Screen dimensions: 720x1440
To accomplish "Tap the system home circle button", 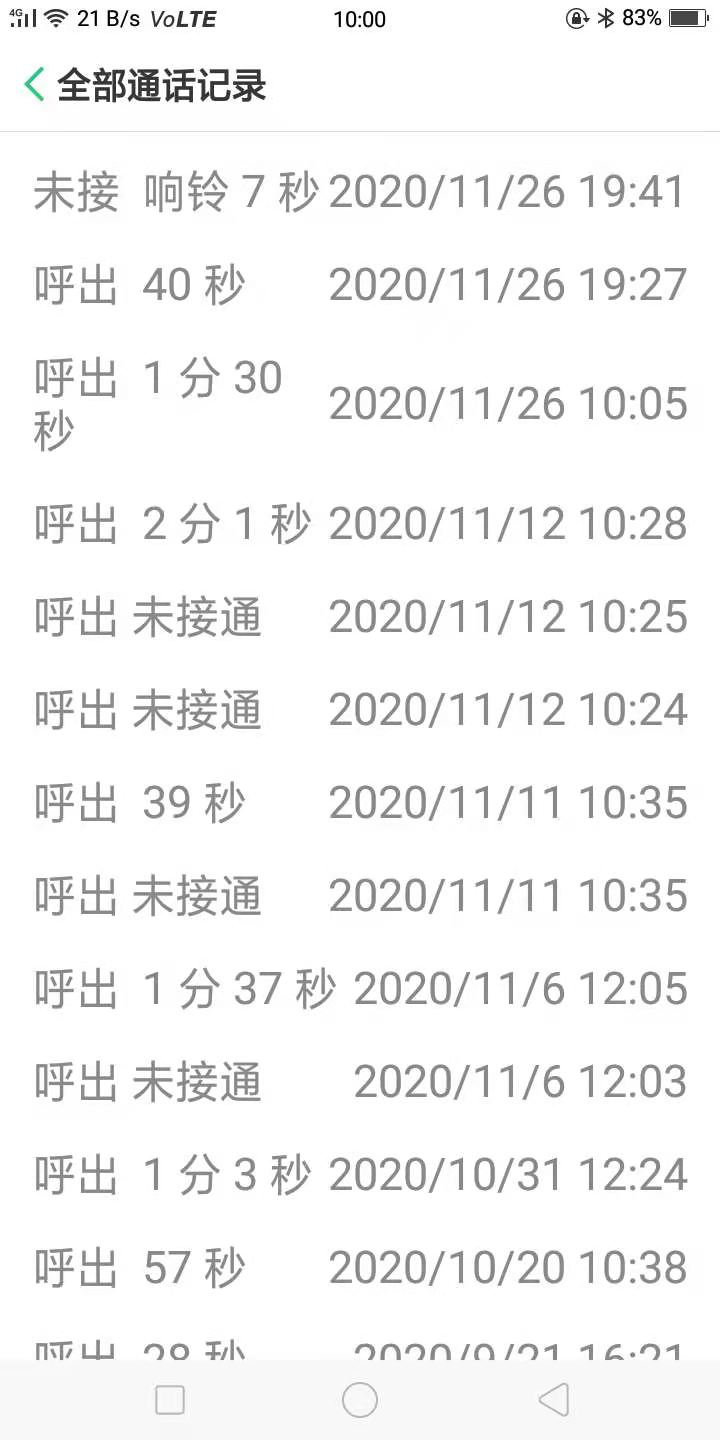I will tap(360, 1400).
